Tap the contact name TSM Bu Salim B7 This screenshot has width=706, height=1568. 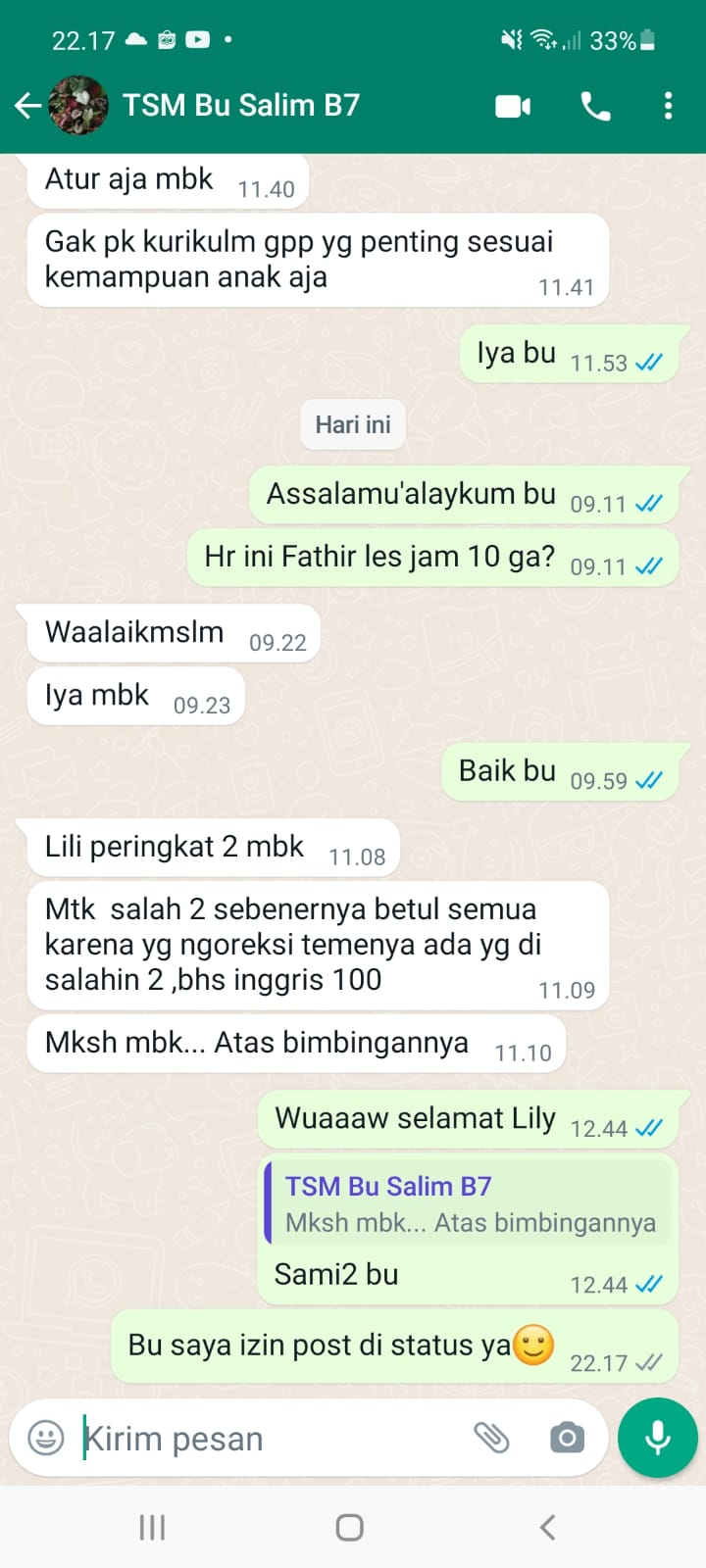point(240,105)
